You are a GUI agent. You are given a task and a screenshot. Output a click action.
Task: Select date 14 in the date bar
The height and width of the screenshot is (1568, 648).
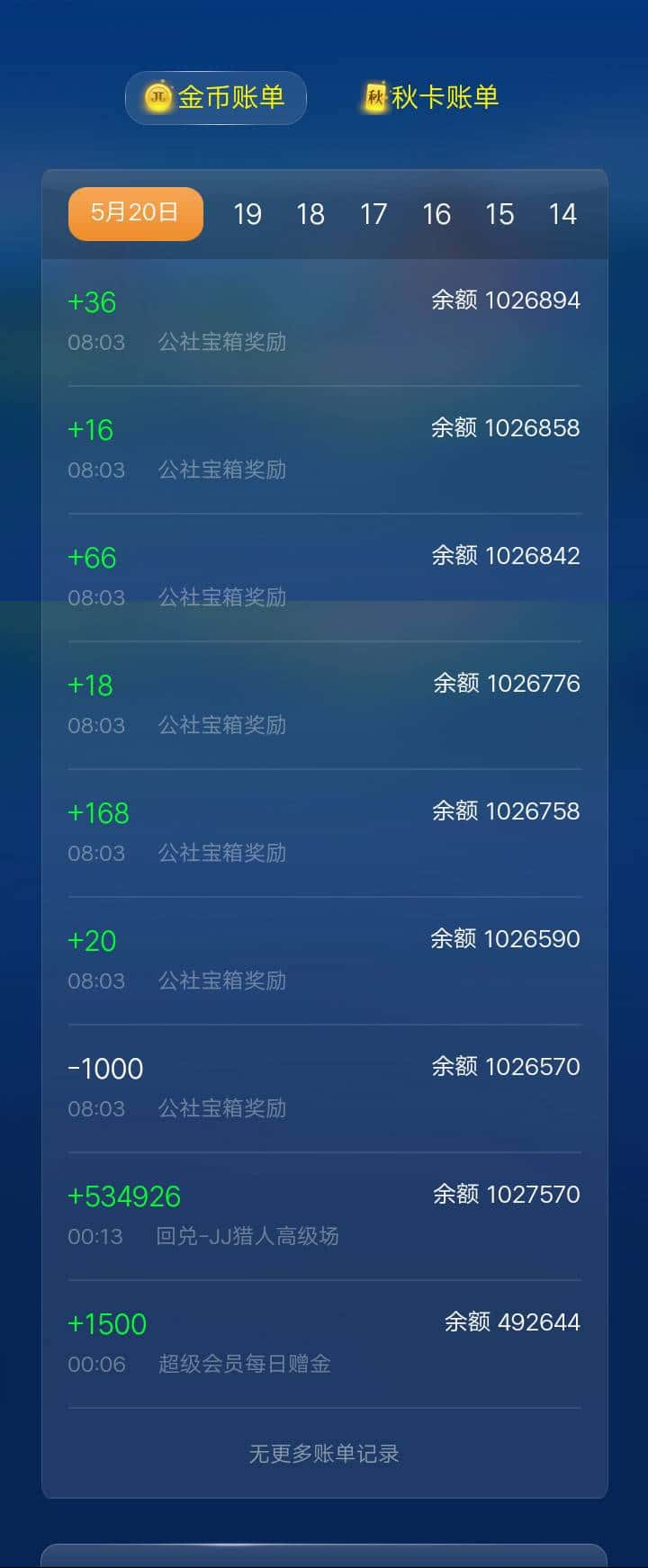click(x=563, y=214)
